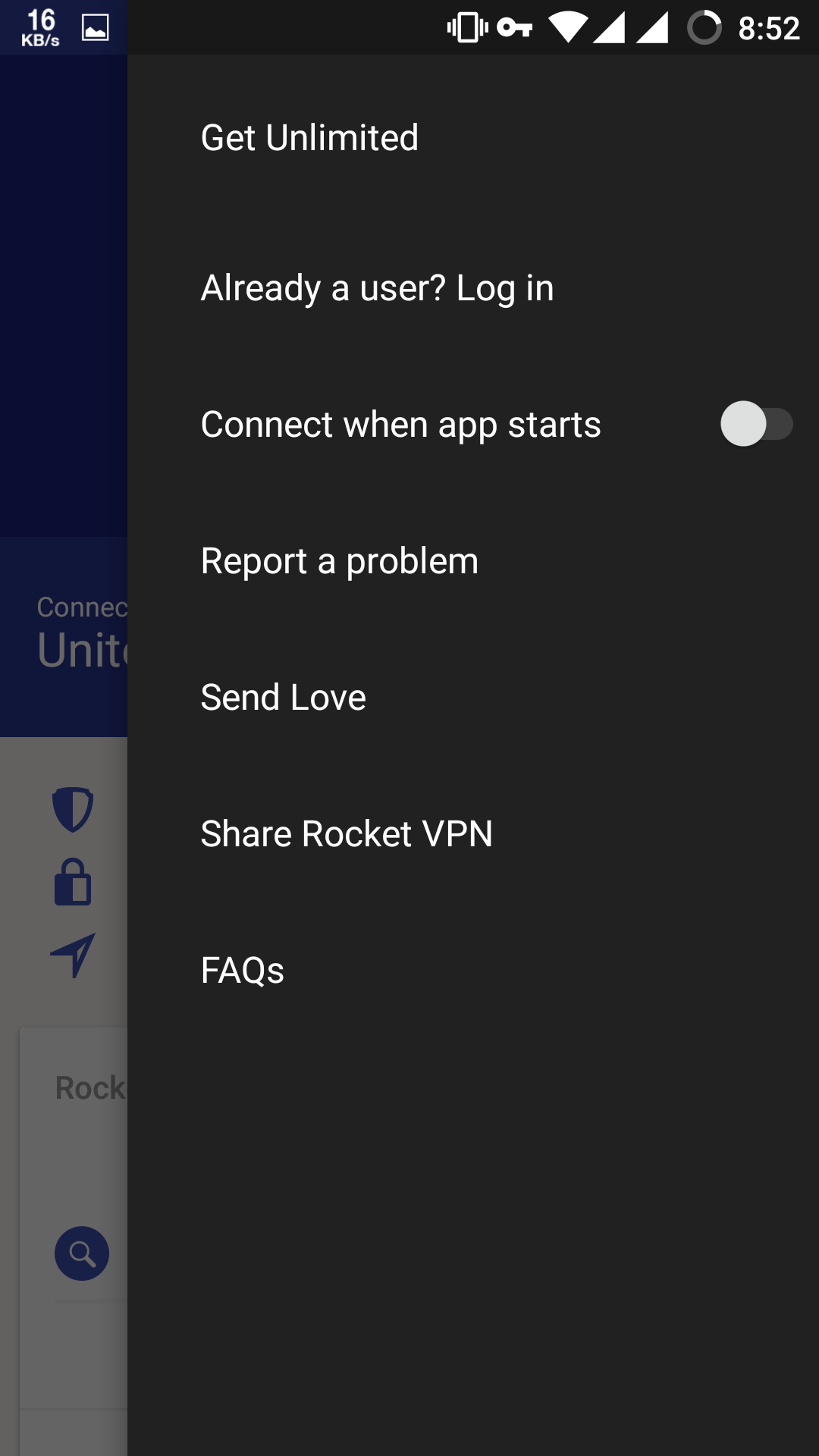The height and width of the screenshot is (1456, 819).
Task: Share Rocket VPN with others
Action: [347, 834]
